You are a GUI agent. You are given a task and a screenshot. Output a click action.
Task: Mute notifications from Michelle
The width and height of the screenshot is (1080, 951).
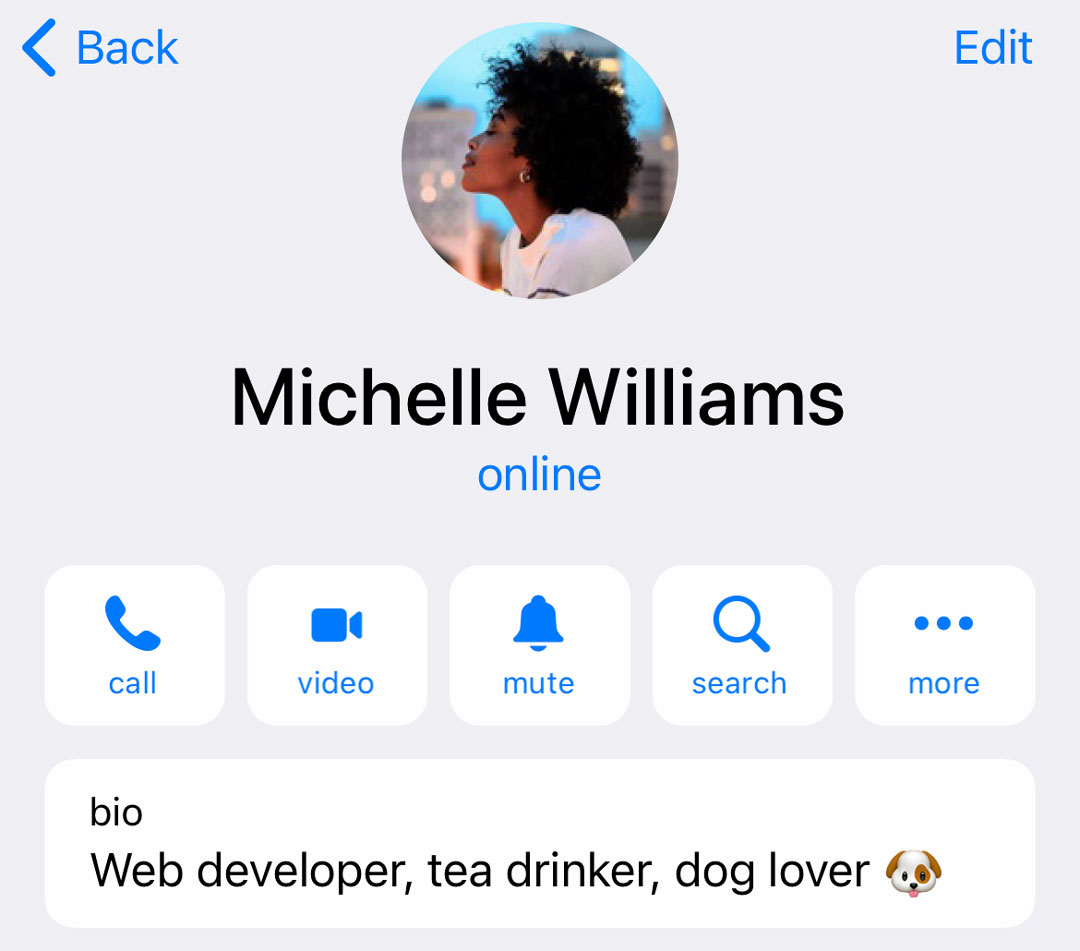(539, 645)
